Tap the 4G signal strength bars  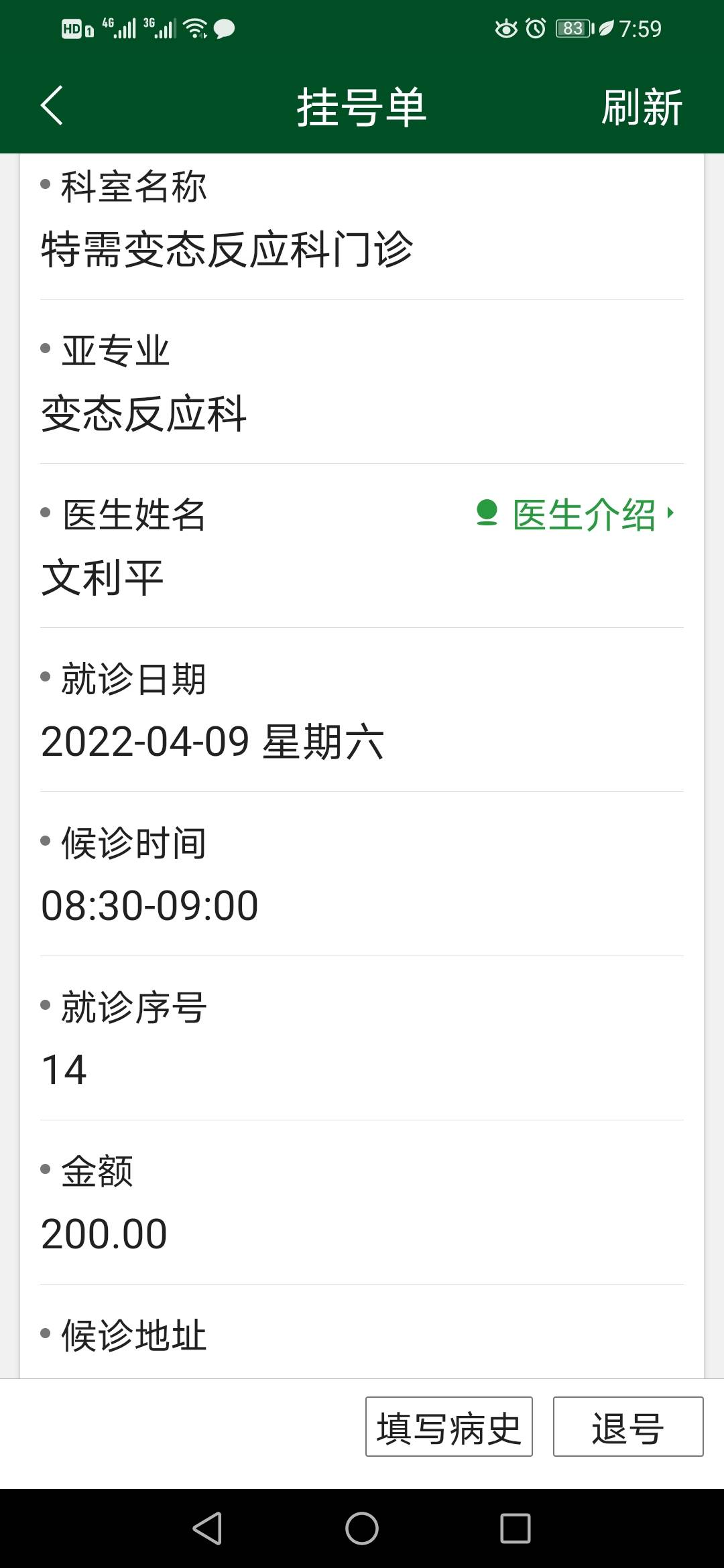(x=121, y=28)
